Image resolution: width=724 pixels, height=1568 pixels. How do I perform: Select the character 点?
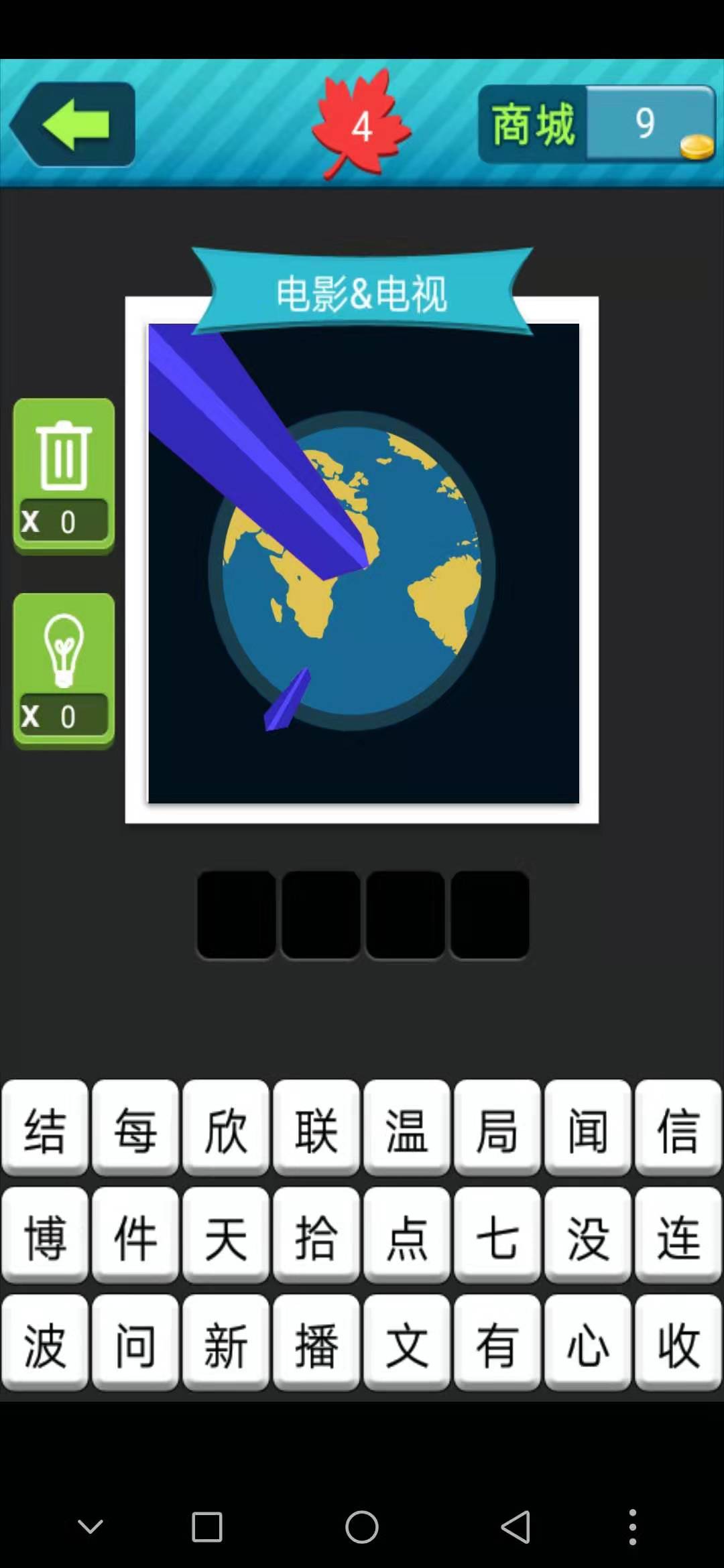406,1236
